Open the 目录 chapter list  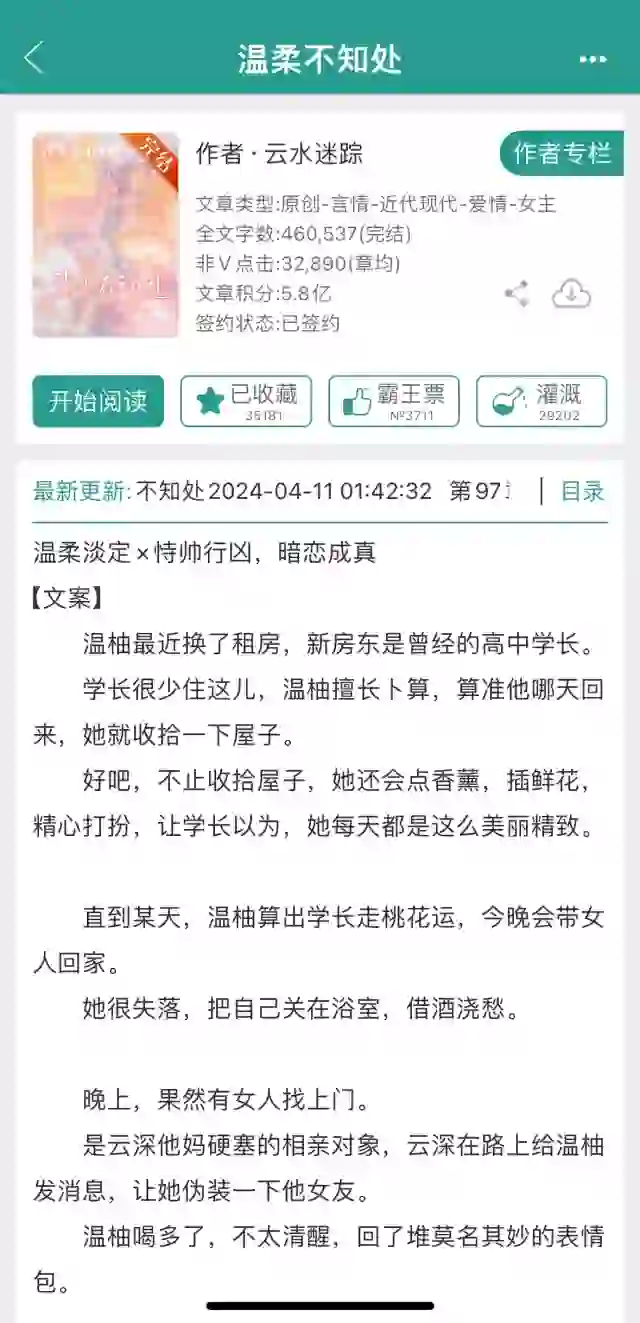pyautogui.click(x=582, y=491)
